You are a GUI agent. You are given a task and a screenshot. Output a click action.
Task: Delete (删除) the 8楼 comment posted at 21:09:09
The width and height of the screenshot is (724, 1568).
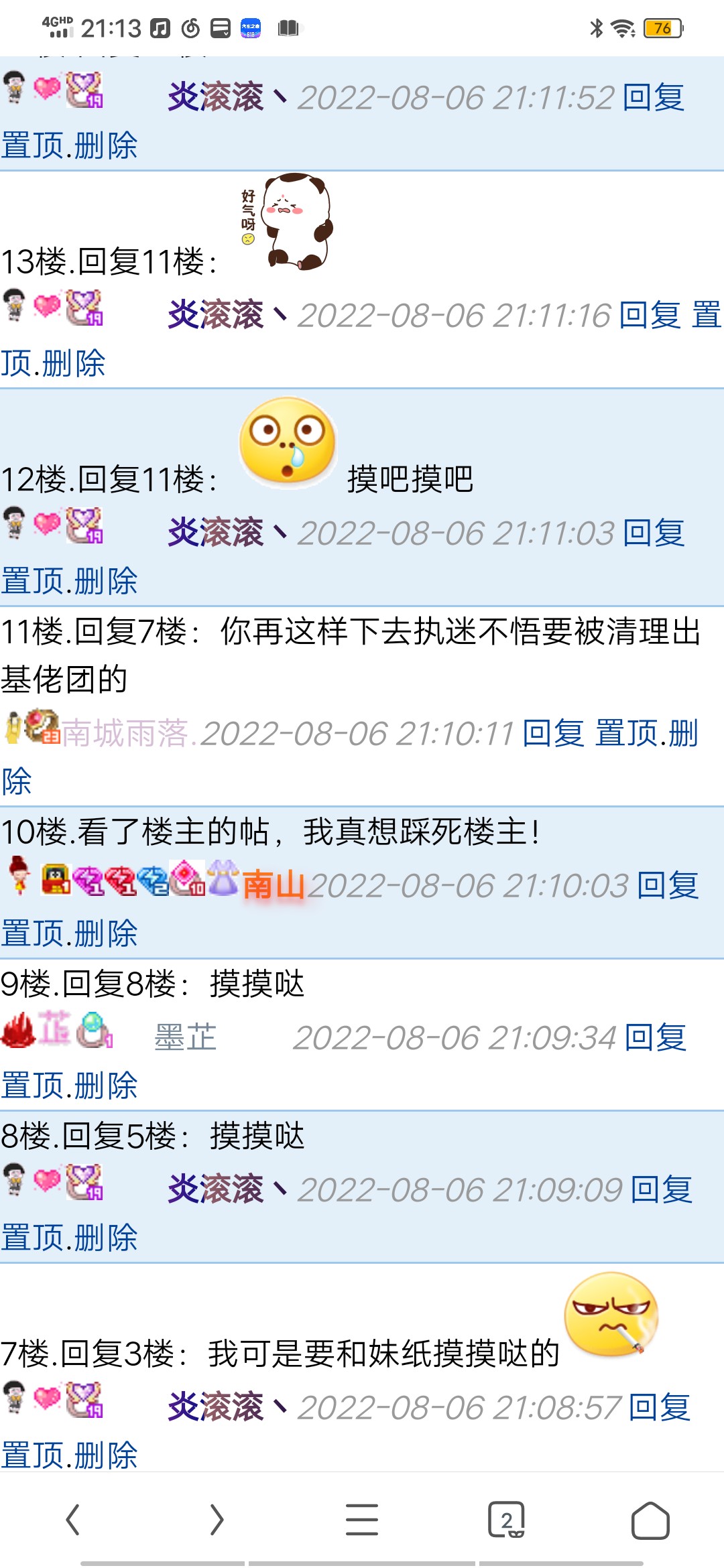(105, 1238)
